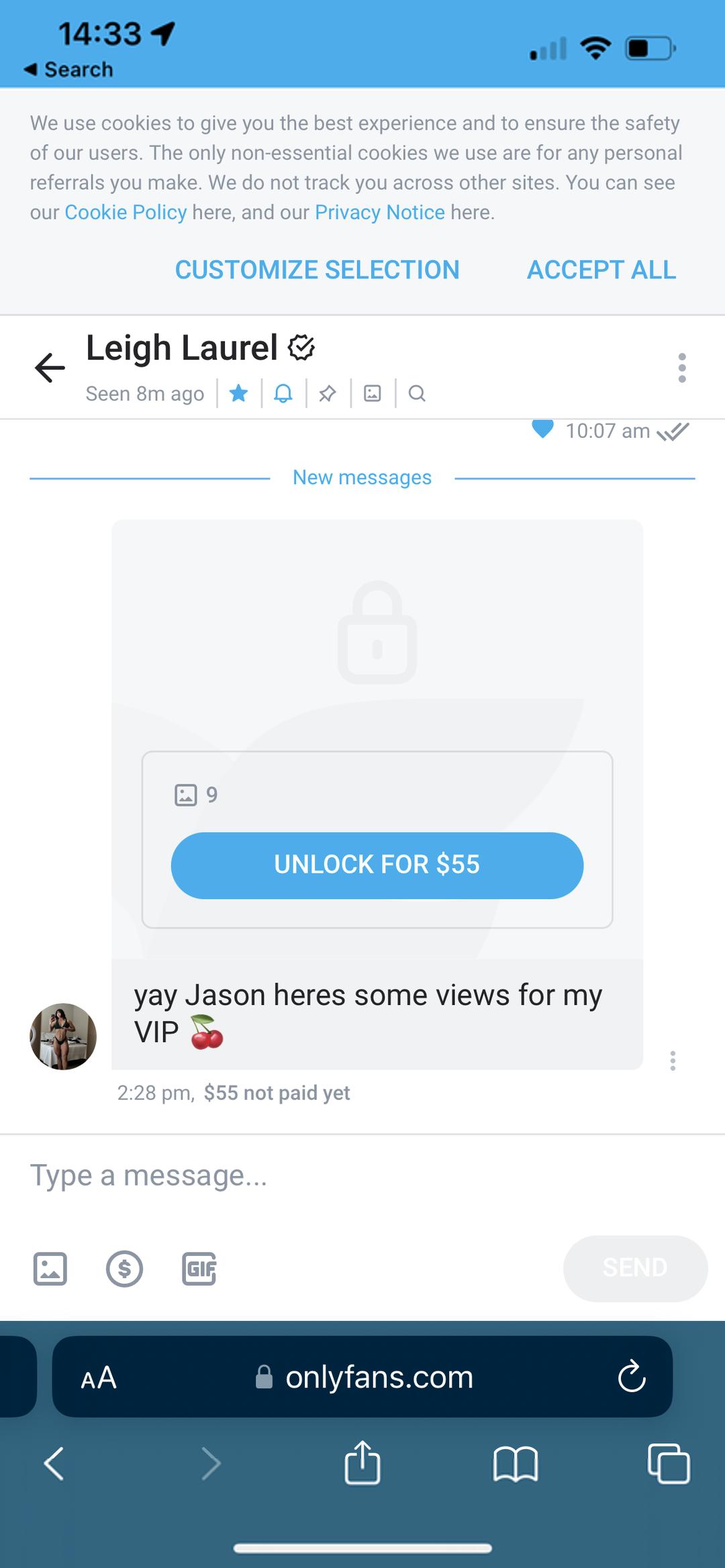This screenshot has height=1568, width=725.
Task: Open the GIF picker
Action: tap(199, 1268)
